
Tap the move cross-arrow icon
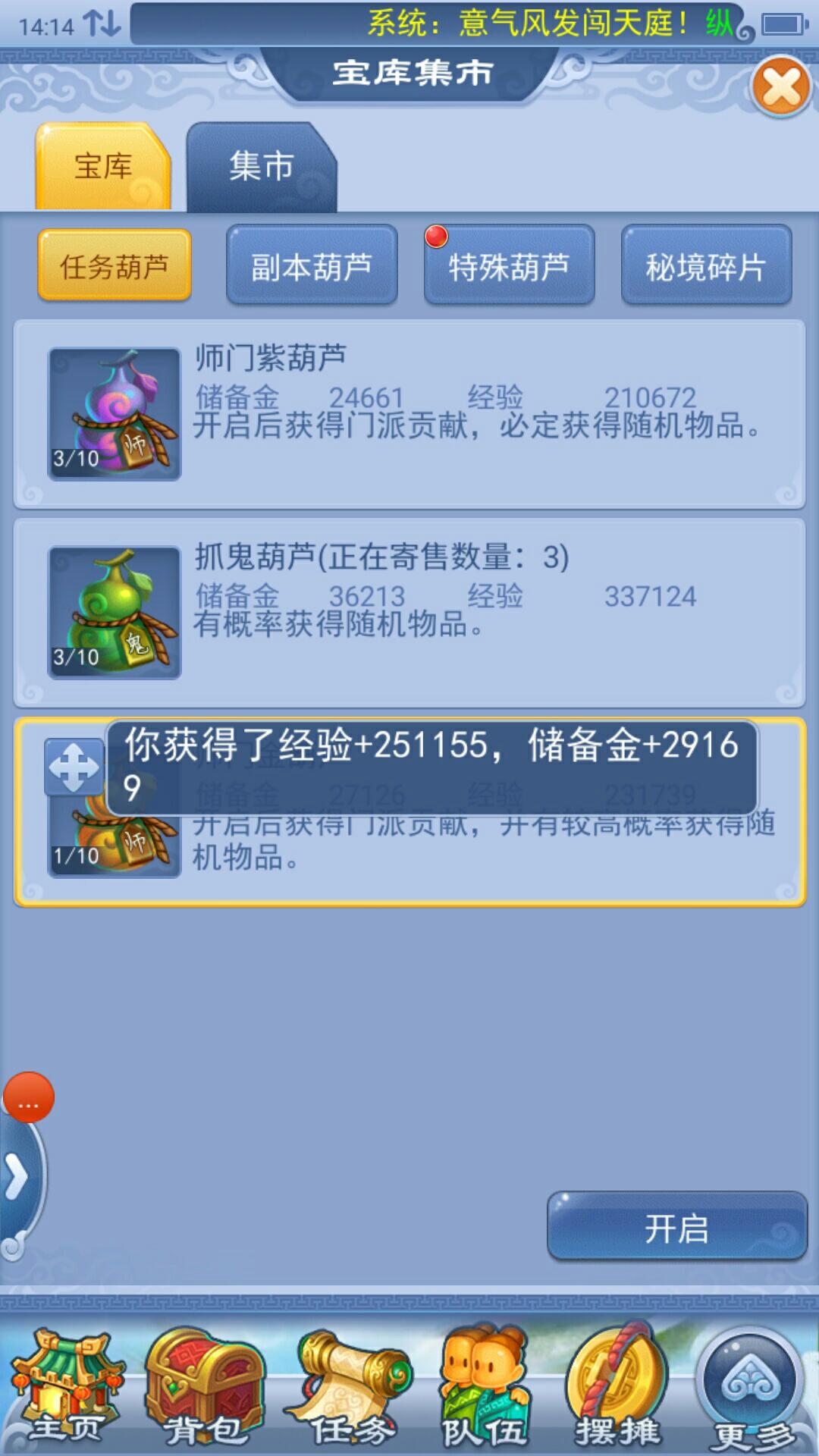pyautogui.click(x=74, y=767)
